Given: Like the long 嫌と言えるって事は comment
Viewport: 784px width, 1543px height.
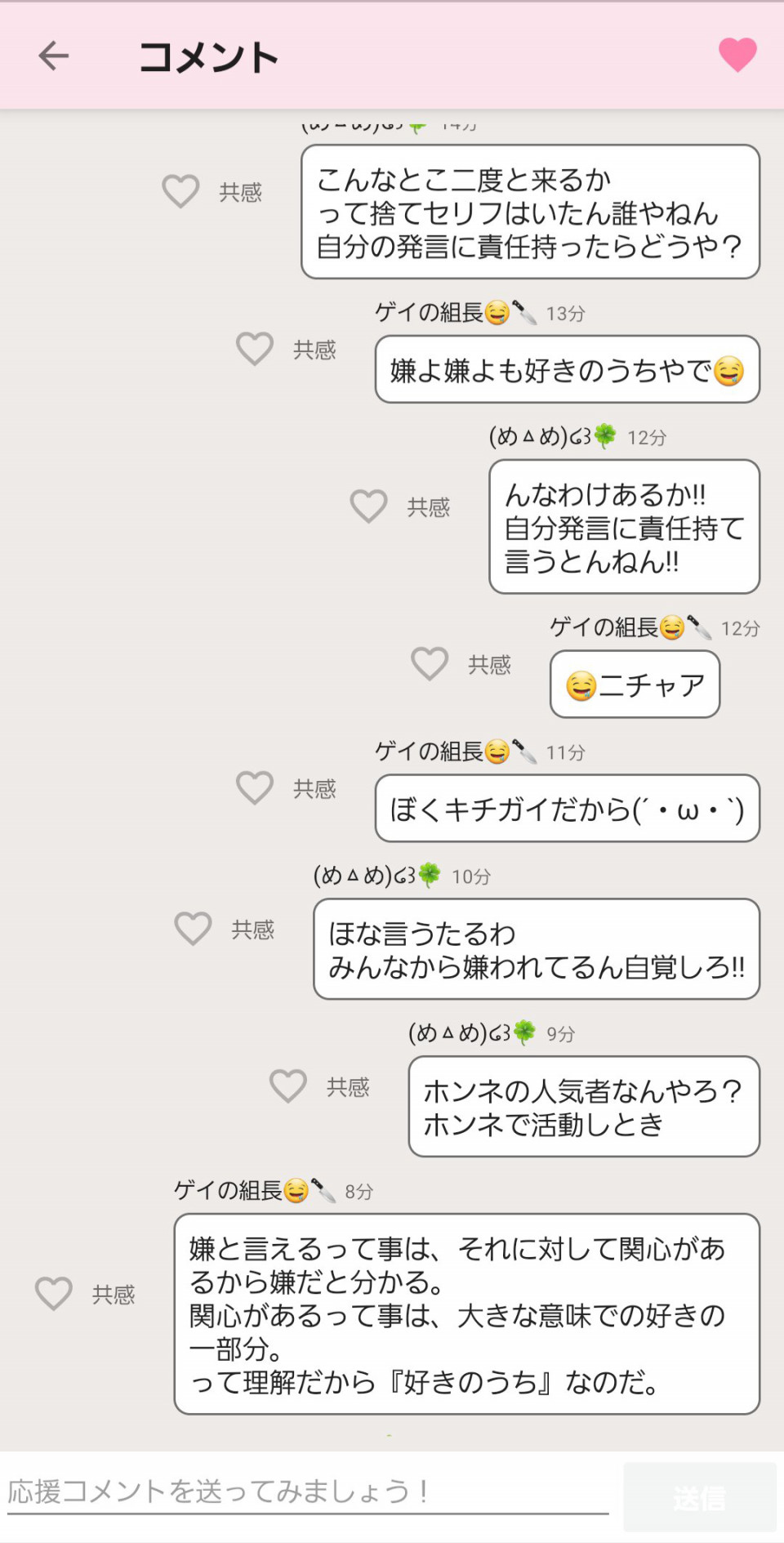Looking at the screenshot, I should click(54, 1294).
